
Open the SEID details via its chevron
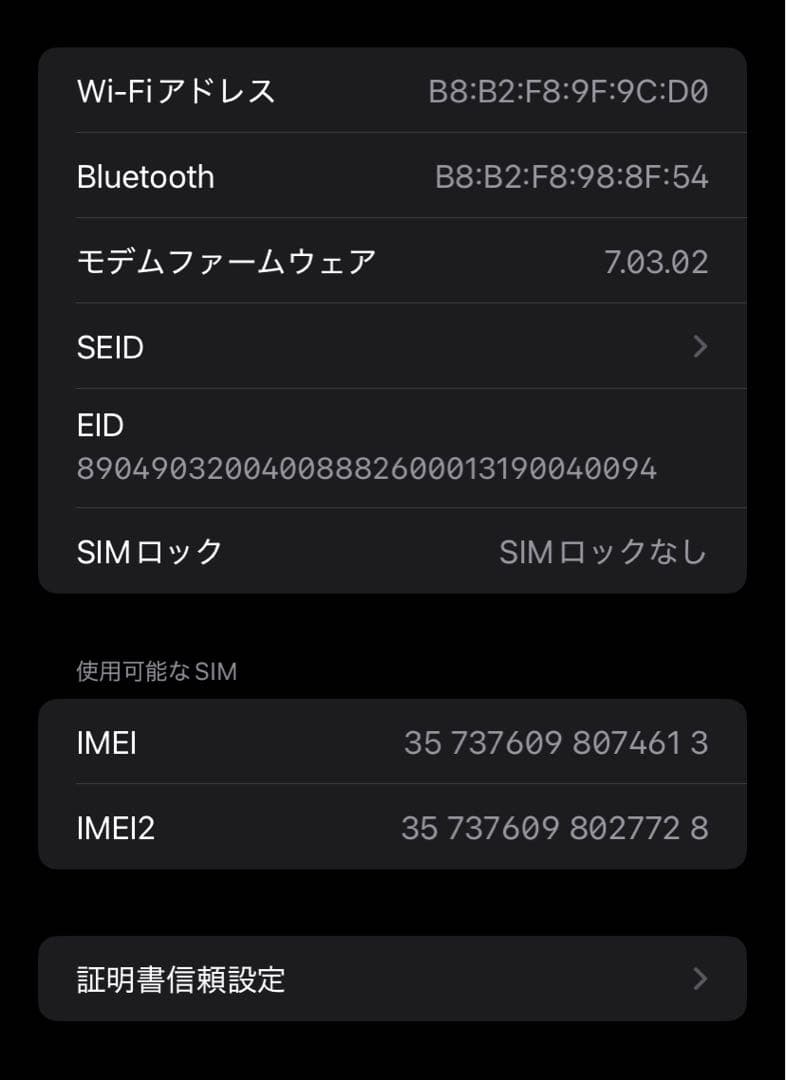click(699, 347)
